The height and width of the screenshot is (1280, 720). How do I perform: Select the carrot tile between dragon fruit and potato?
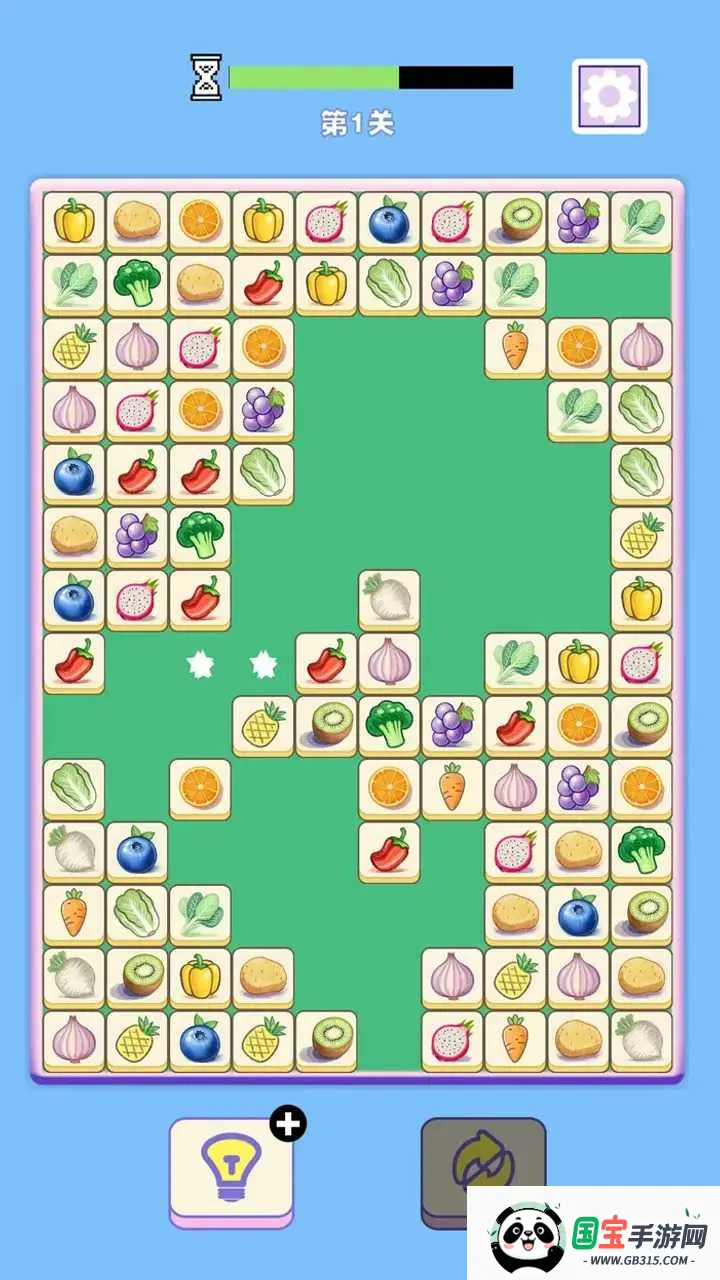point(515,1039)
